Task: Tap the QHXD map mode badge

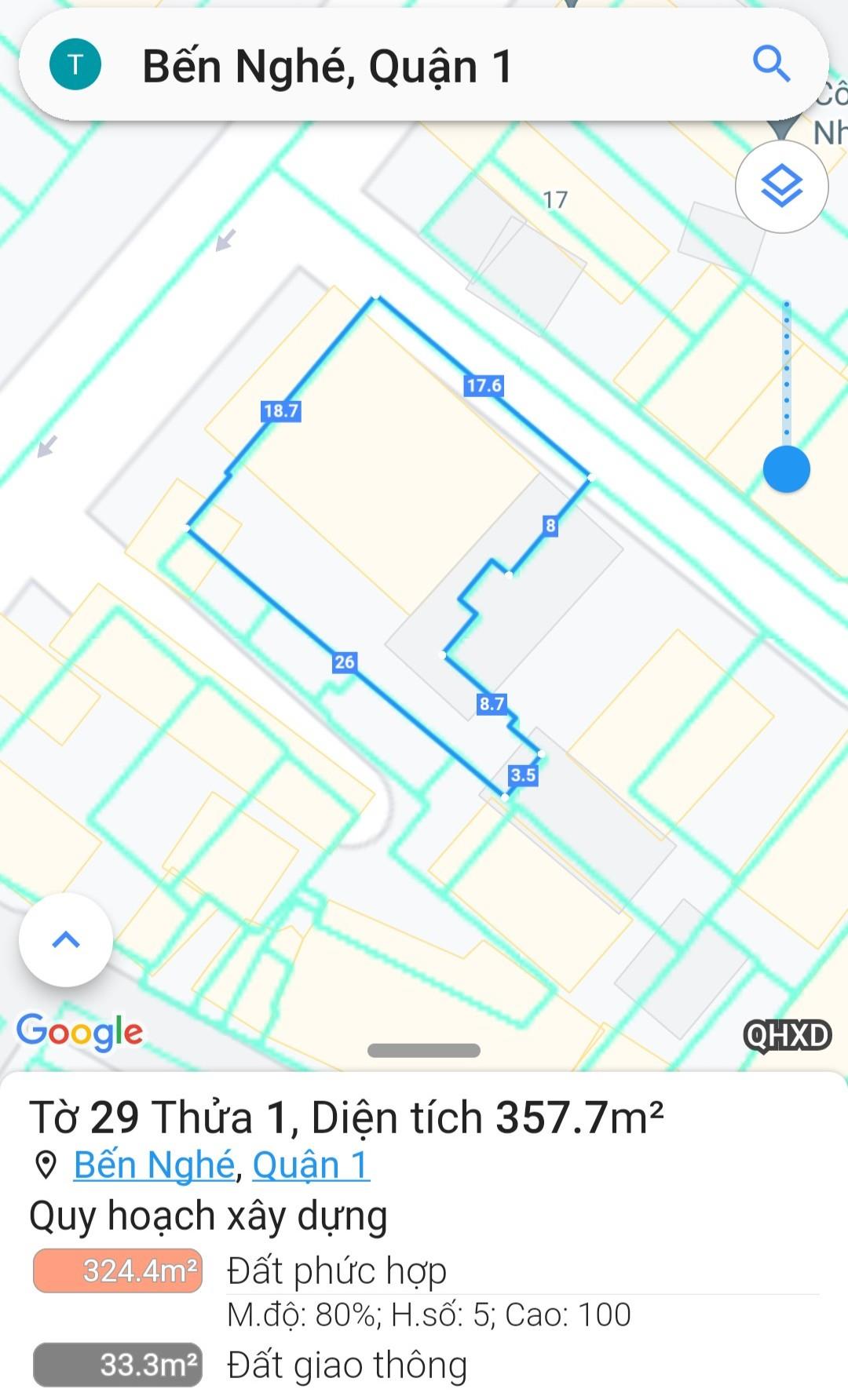Action: (x=787, y=1035)
